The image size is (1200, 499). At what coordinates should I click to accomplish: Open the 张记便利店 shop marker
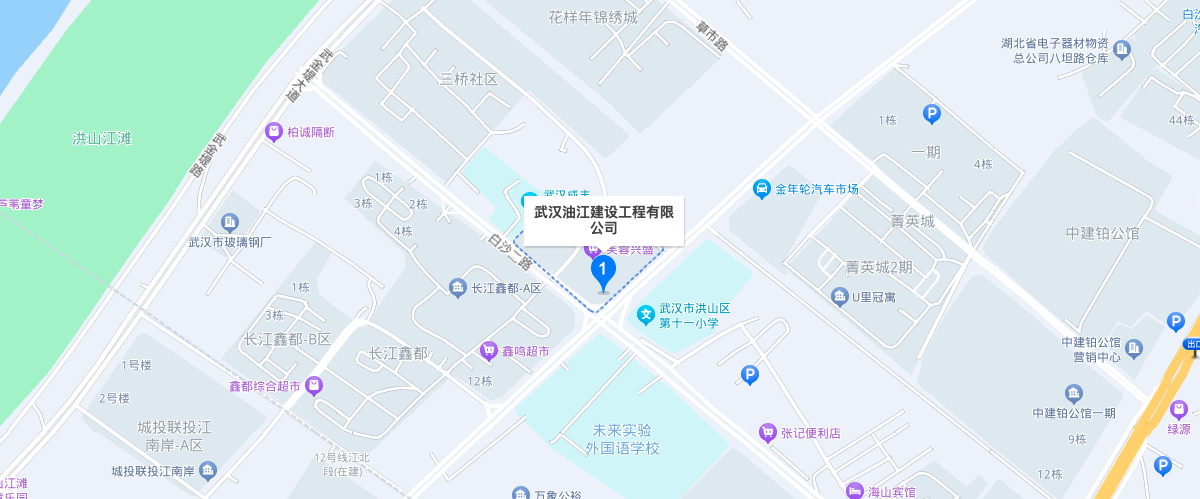coord(767,433)
